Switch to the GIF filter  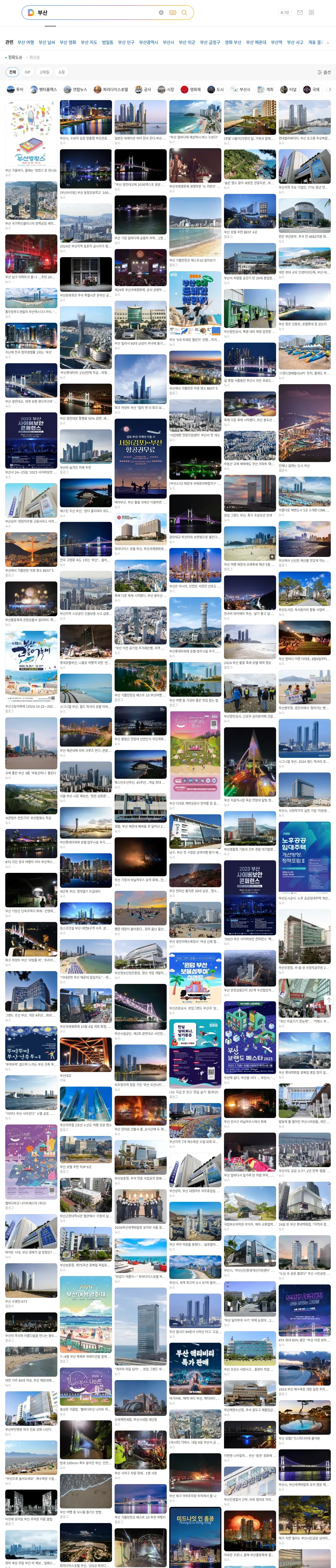point(27,72)
